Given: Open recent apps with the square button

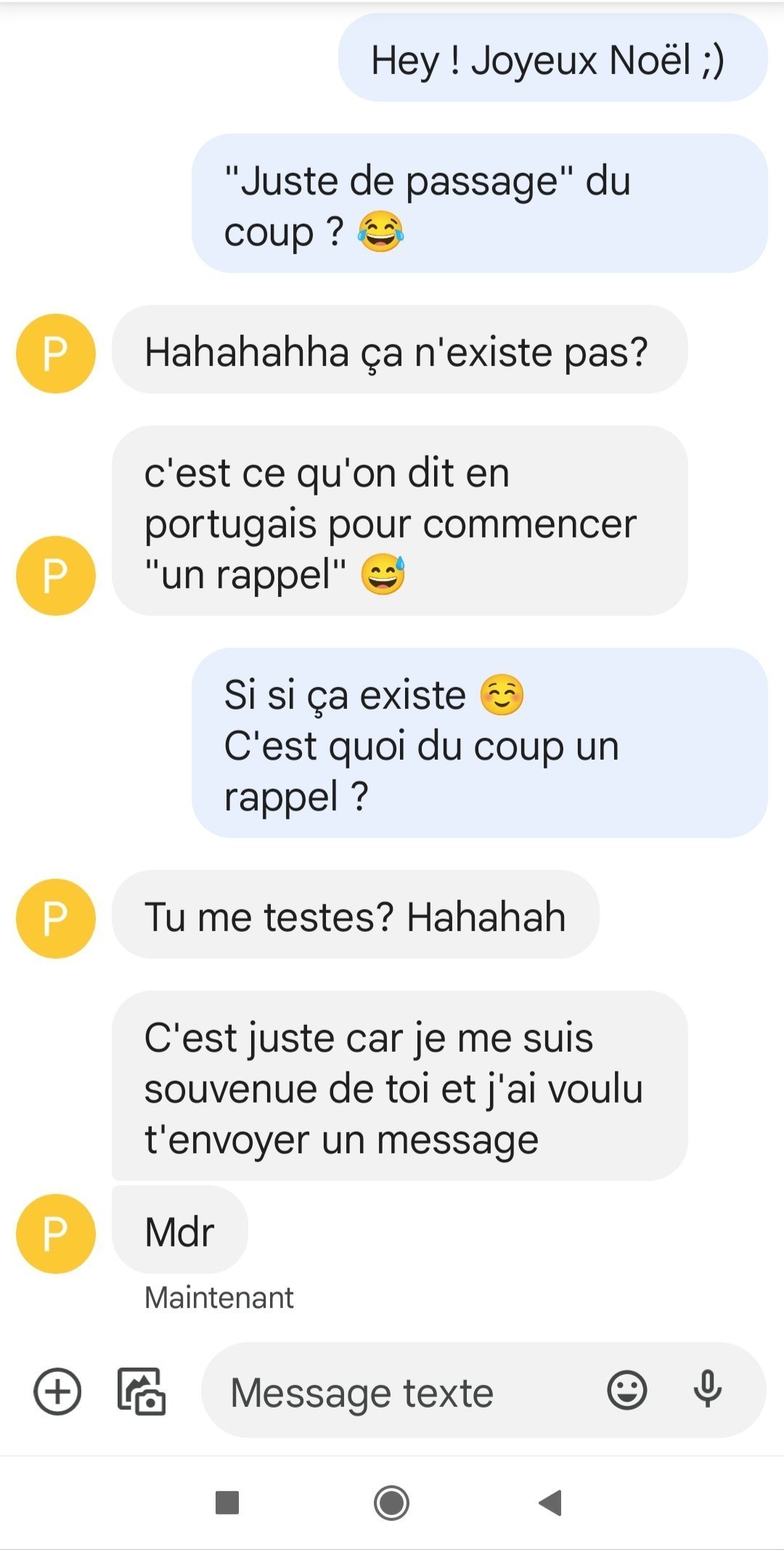Looking at the screenshot, I should (227, 1503).
